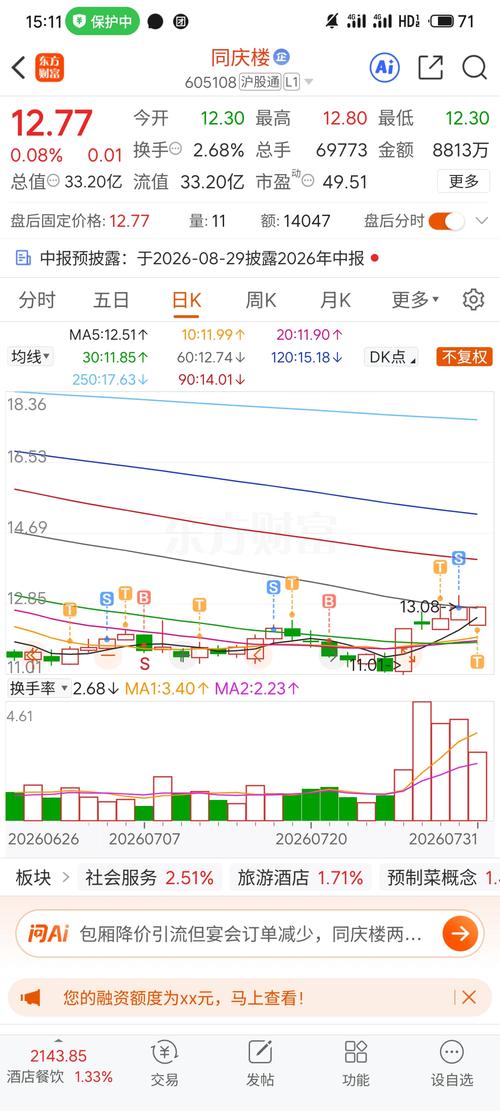The height and width of the screenshot is (1111, 500).
Task: Toggle the 盘后分时 switch off
Action: tap(446, 221)
